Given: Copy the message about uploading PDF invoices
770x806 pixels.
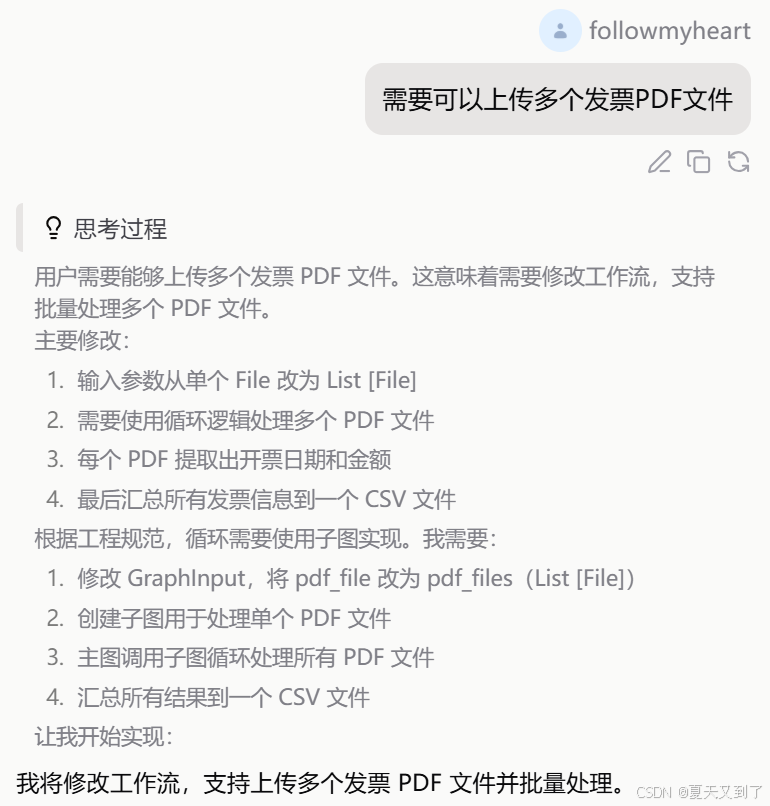Looking at the screenshot, I should (x=699, y=162).
